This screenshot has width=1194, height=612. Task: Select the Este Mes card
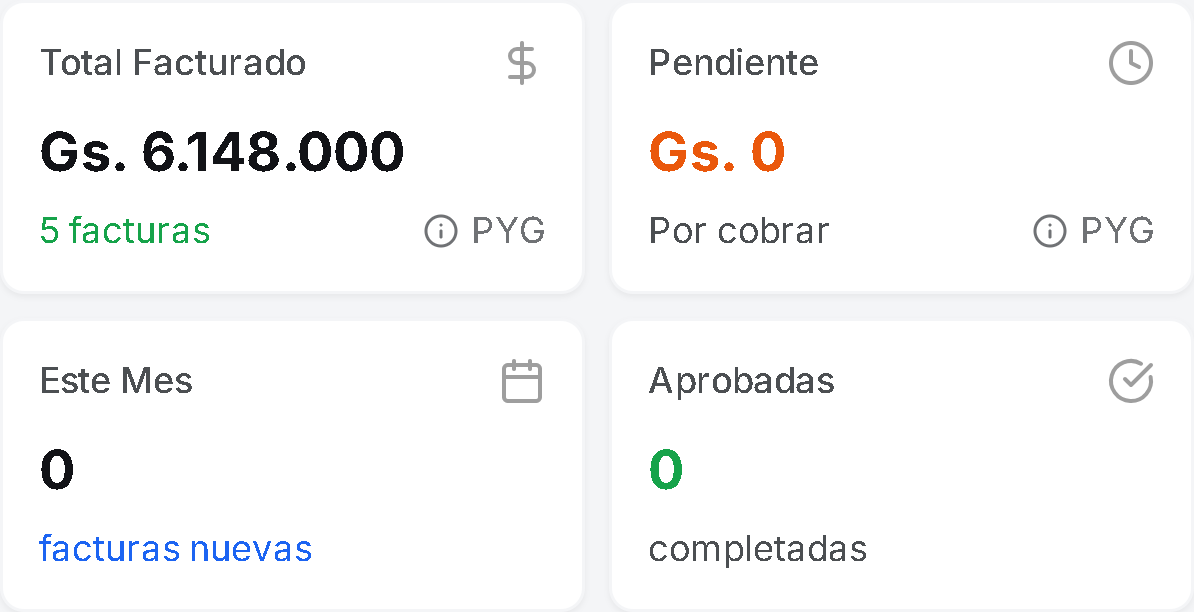tap(292, 465)
